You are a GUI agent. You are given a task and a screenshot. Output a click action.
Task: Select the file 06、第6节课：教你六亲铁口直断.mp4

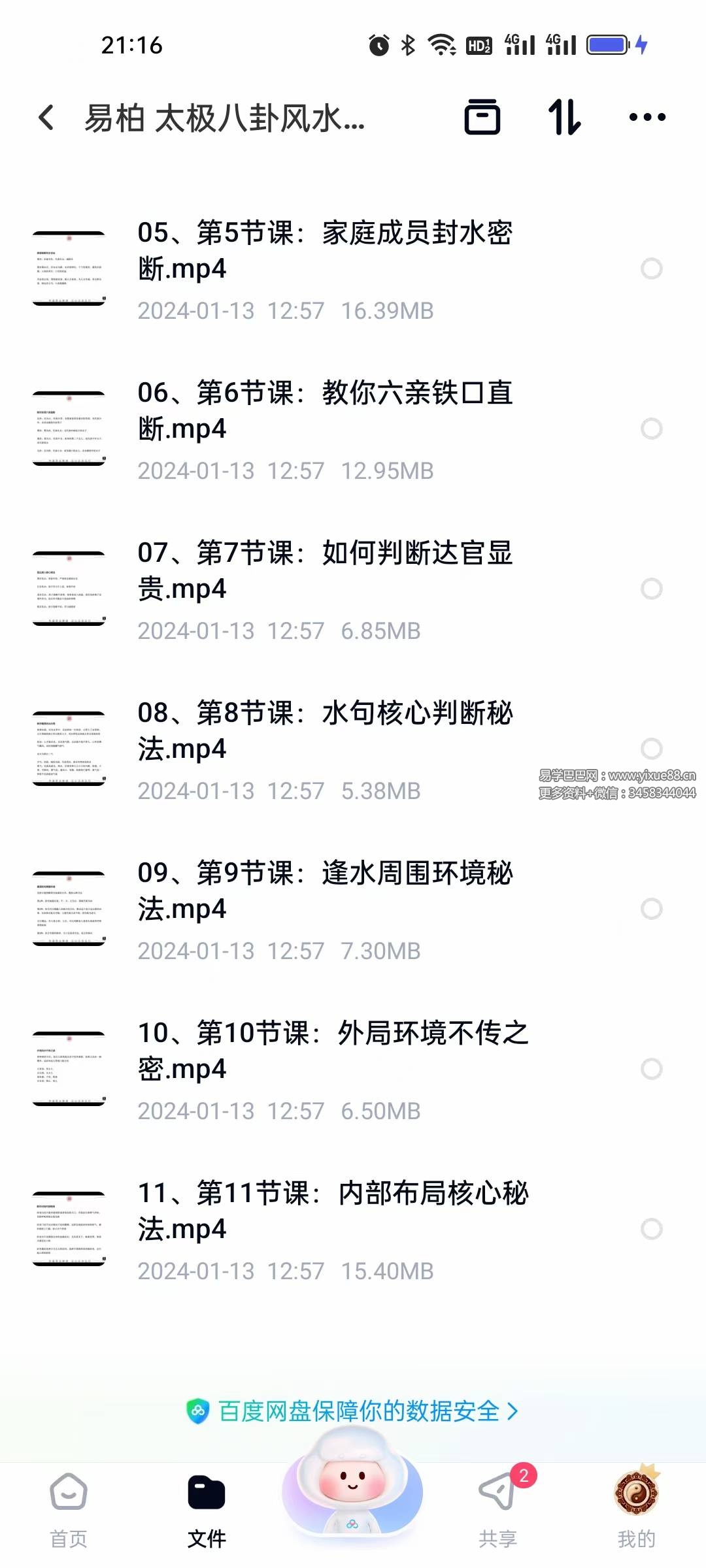(x=651, y=429)
